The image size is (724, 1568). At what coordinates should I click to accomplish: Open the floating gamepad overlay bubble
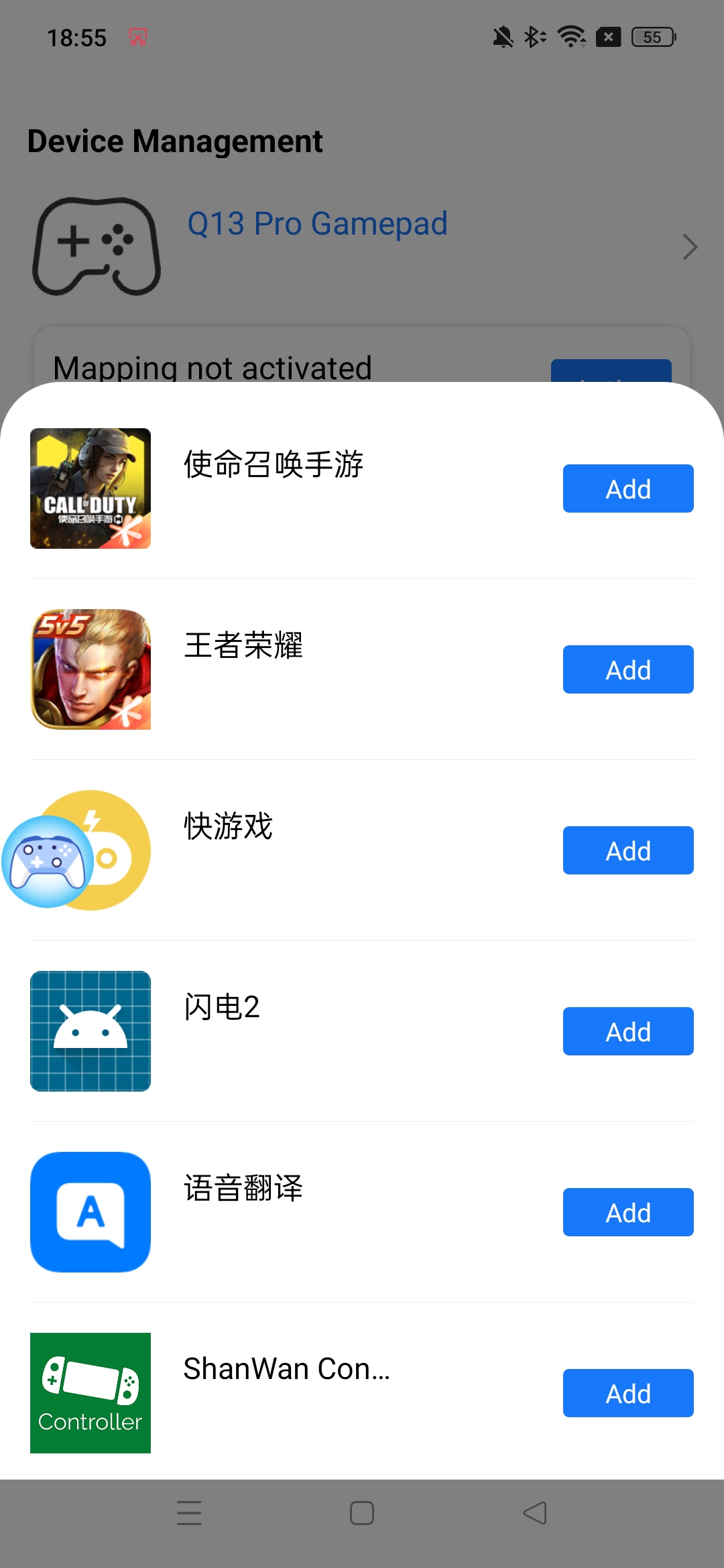pyautogui.click(x=44, y=861)
